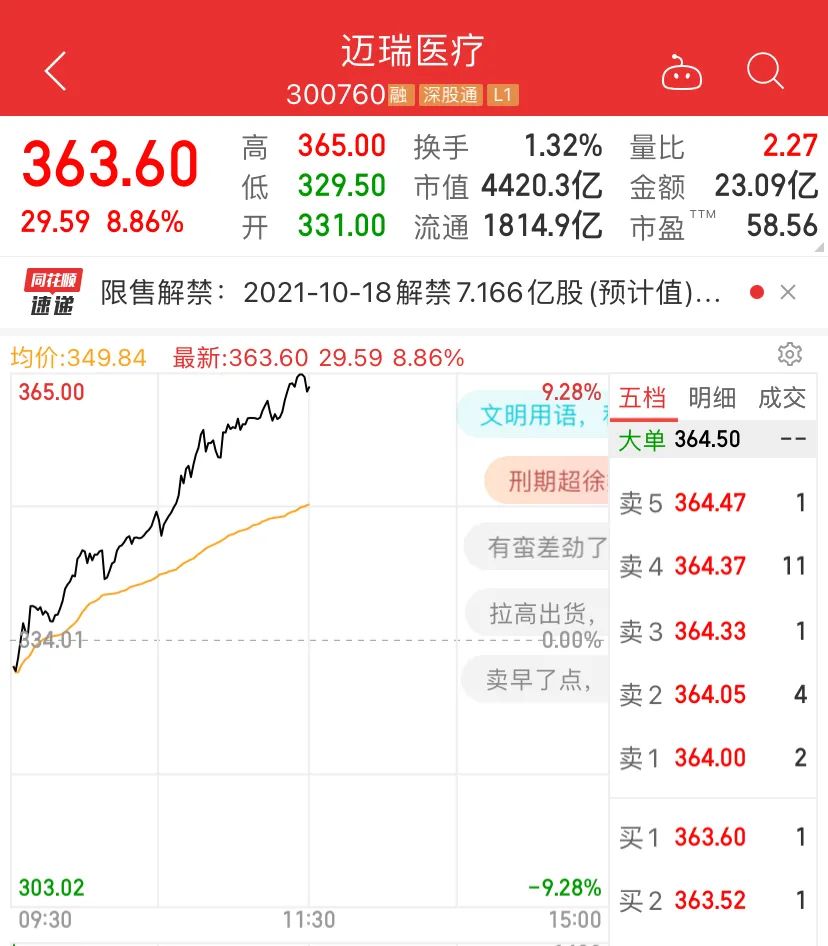Screen dimensions: 828x946
Task: Dismiss the 限售解禁 banner
Action: coord(788,293)
